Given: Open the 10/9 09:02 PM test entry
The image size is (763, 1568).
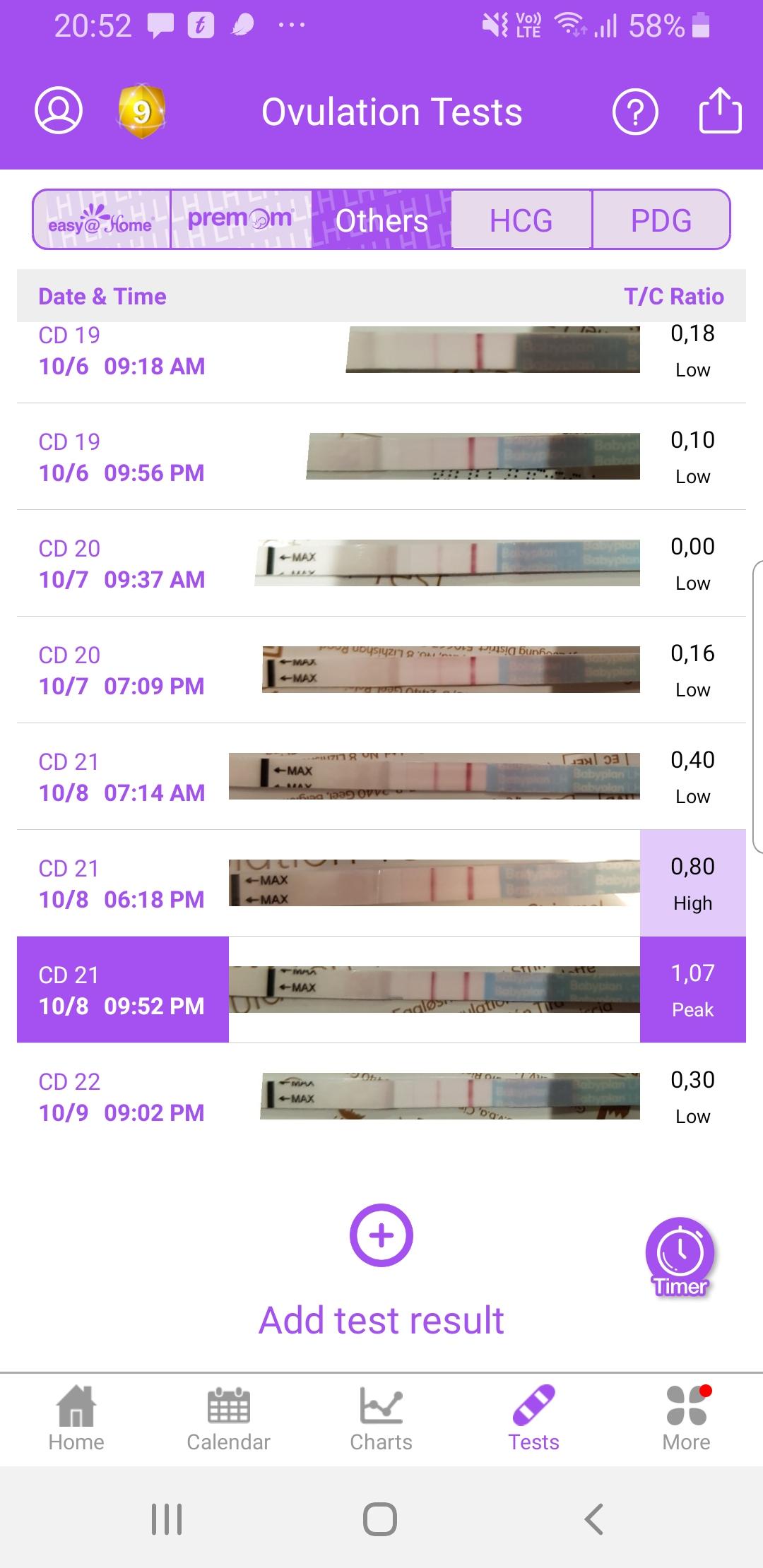Looking at the screenshot, I should pos(381,1097).
